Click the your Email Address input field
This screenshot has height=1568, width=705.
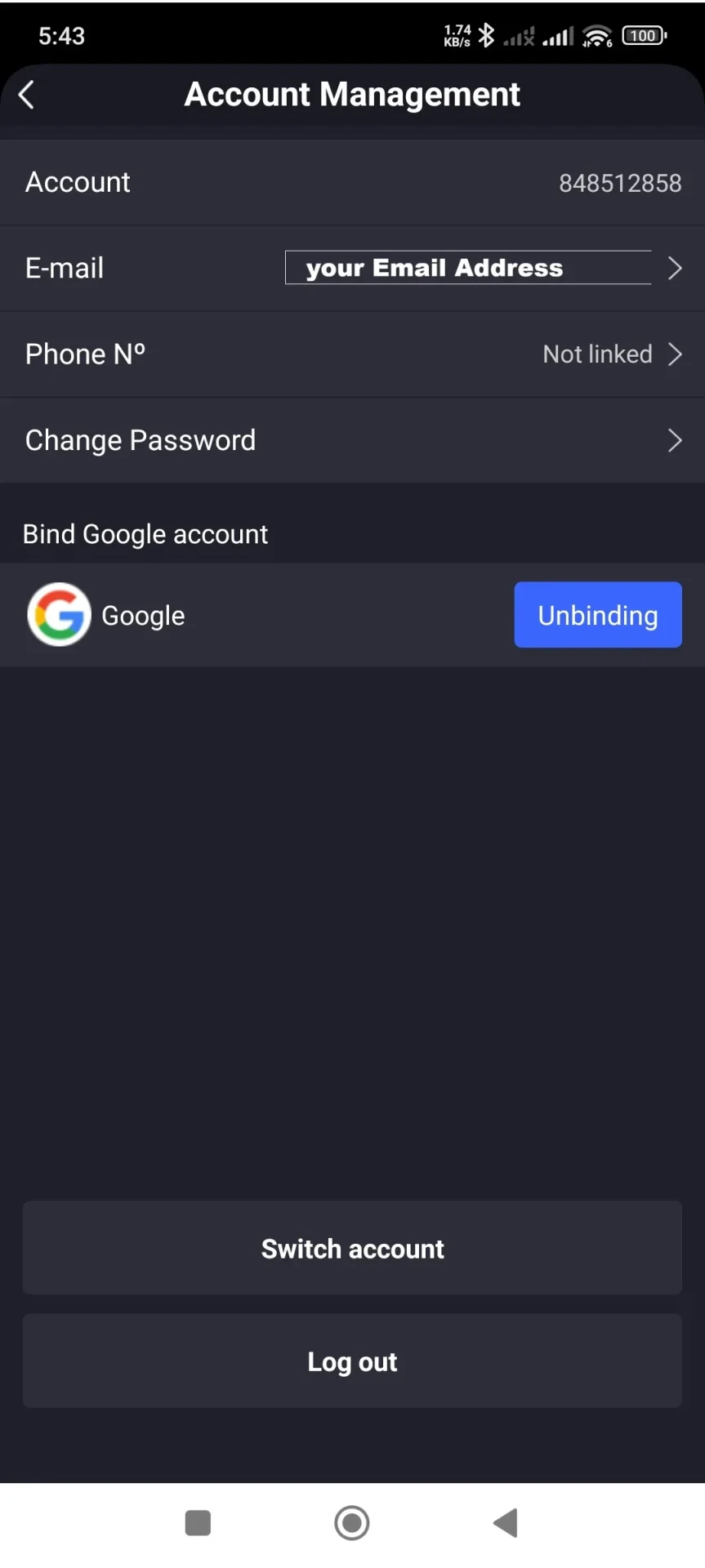(x=467, y=268)
